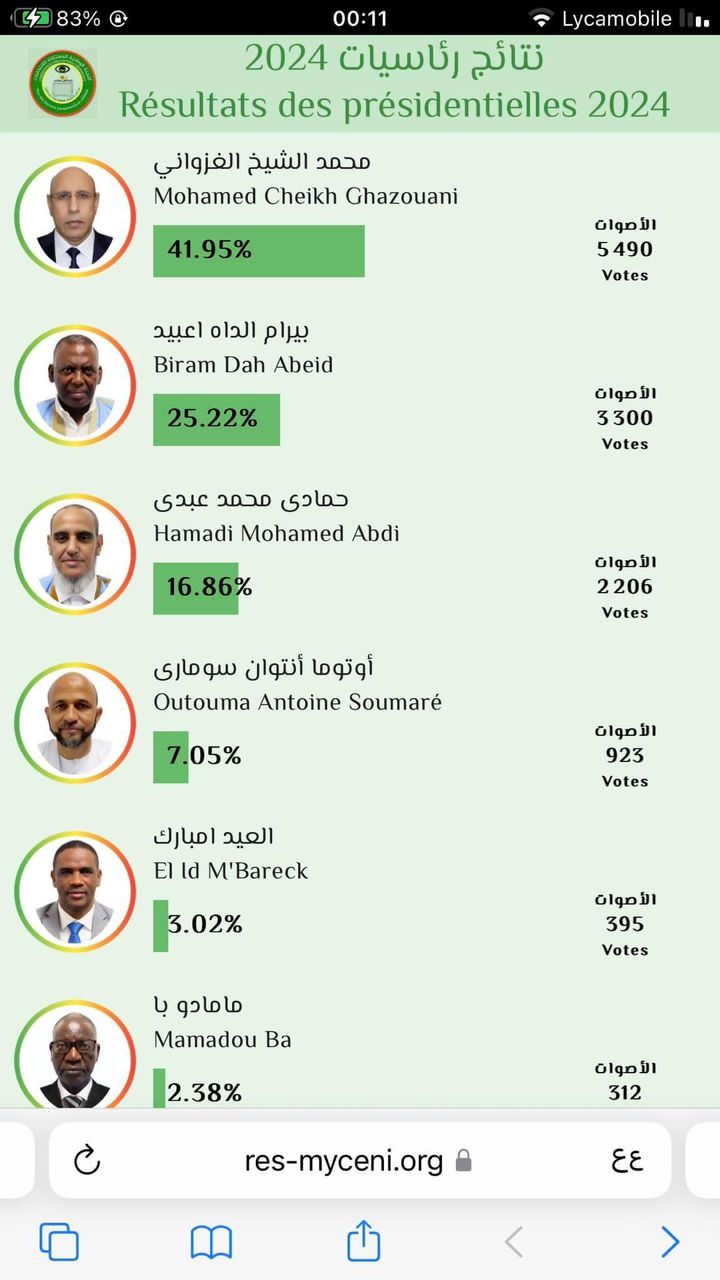720x1280 pixels.
Task: Go forward to the next page
Action: 670,1242
